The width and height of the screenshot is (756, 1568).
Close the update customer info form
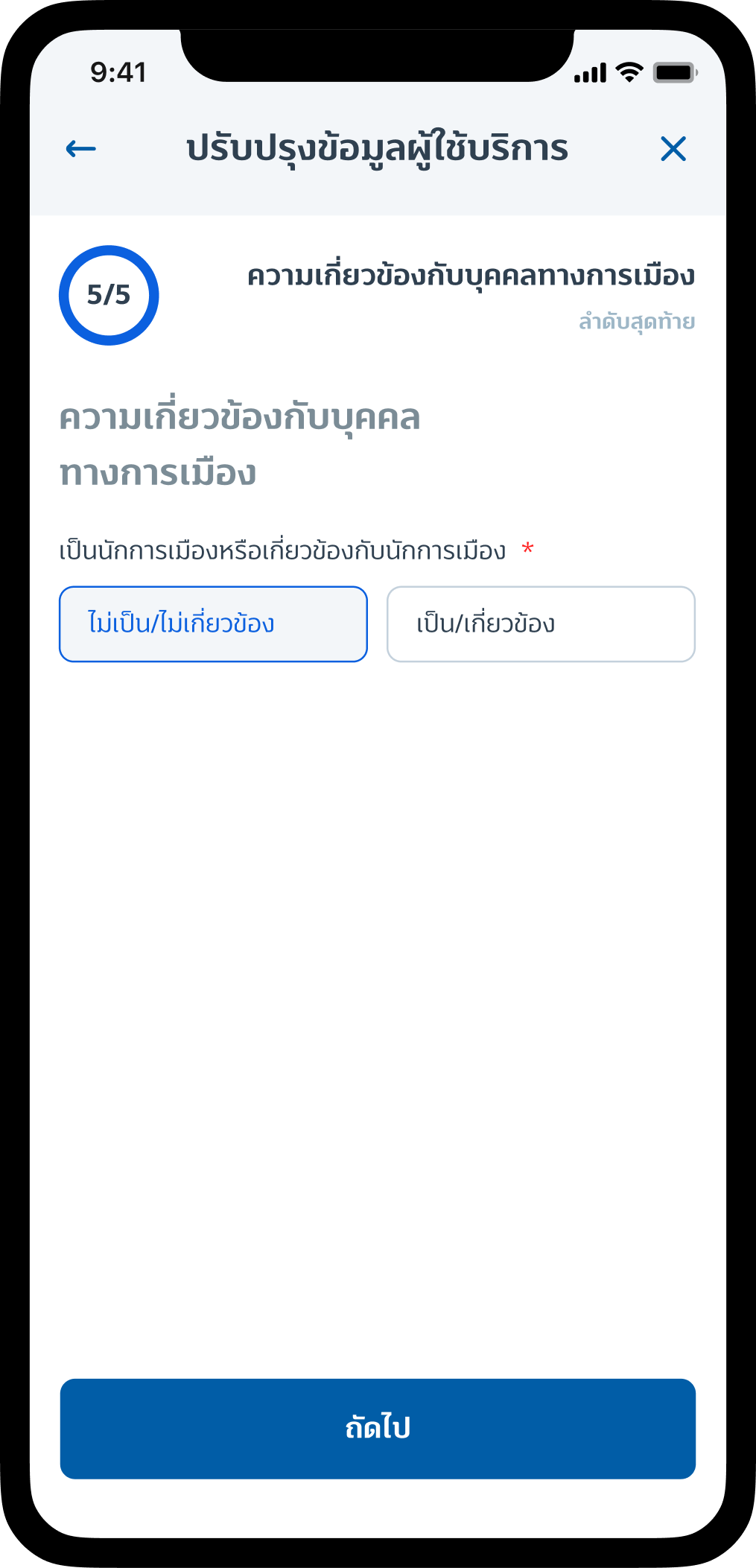tap(673, 149)
